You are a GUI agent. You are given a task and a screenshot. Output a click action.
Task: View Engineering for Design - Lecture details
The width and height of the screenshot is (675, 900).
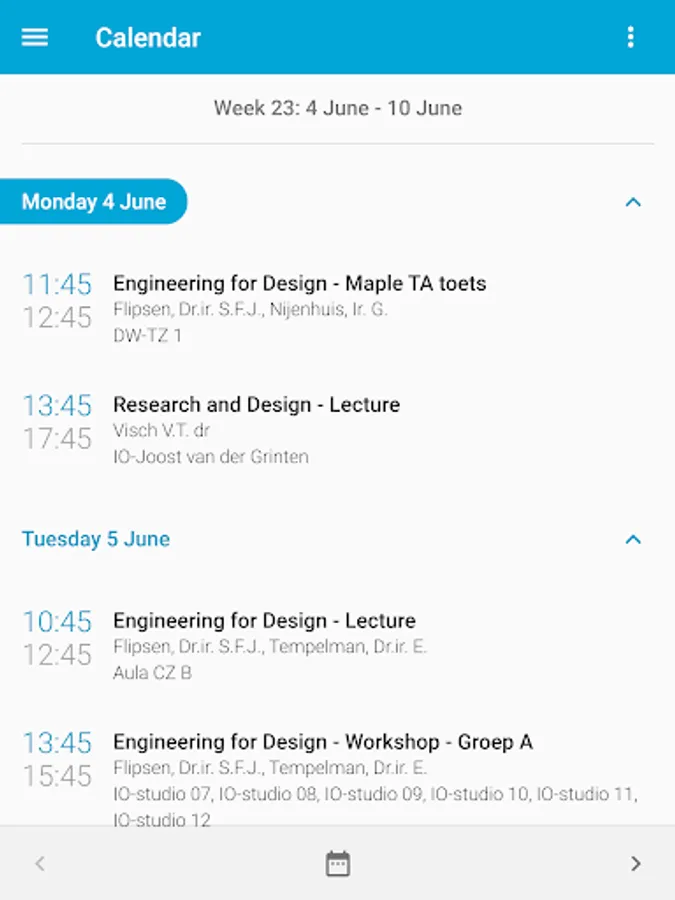point(264,621)
